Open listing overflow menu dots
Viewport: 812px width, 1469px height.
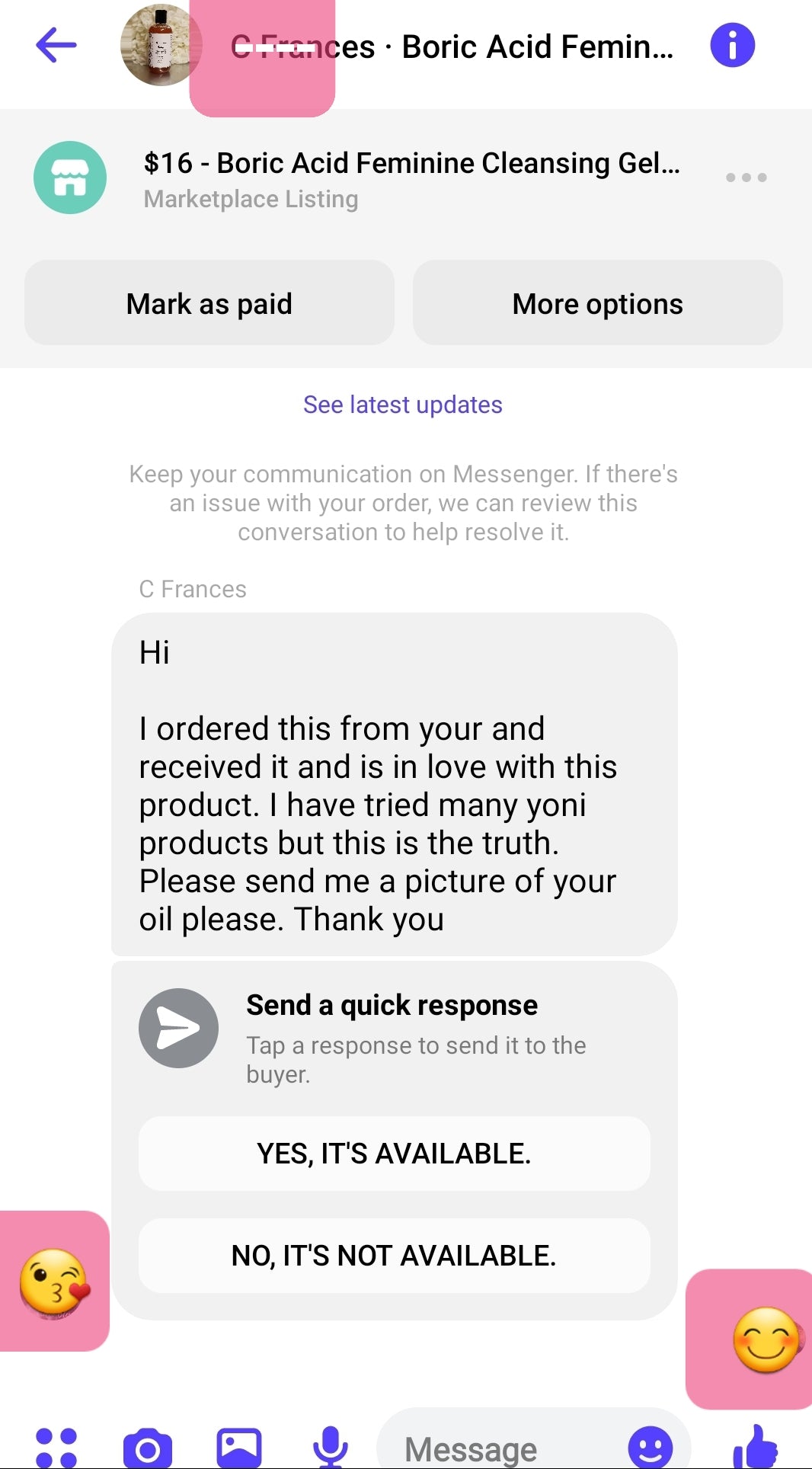coord(746,178)
